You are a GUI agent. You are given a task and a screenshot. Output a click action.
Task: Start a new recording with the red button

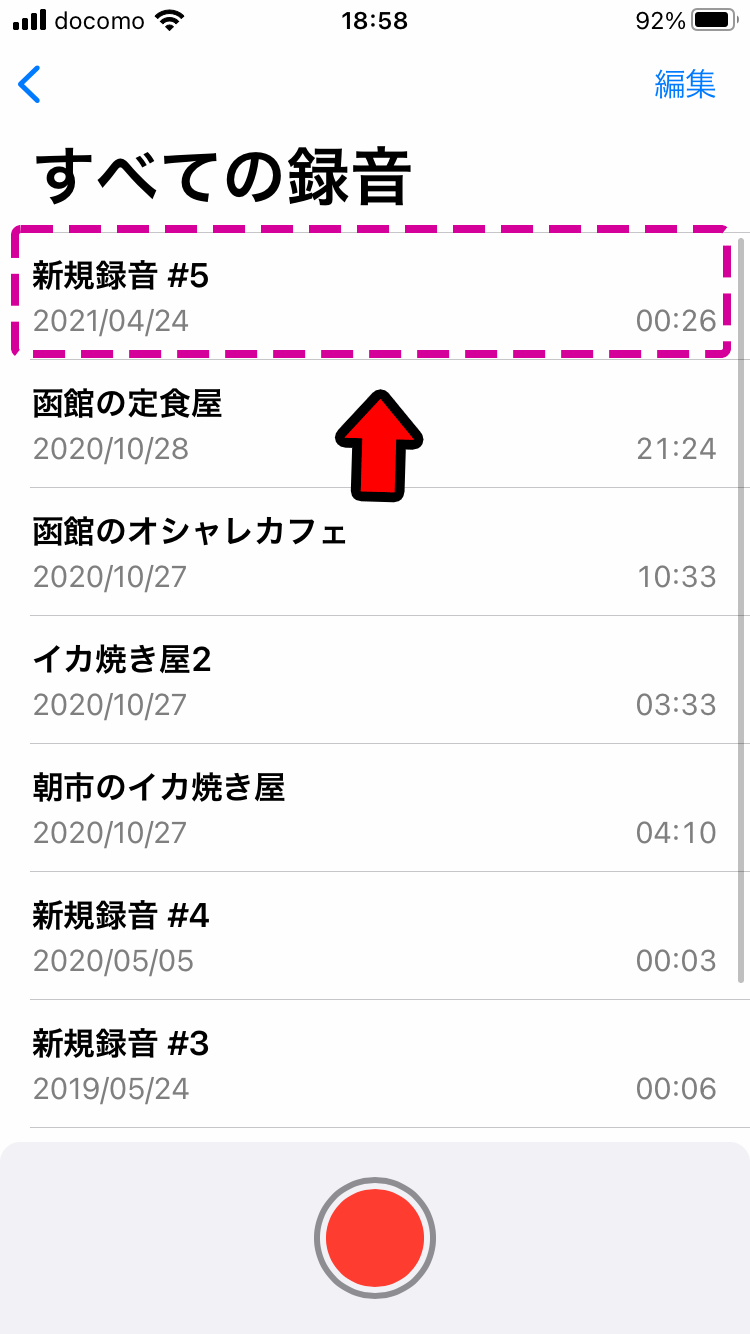375,1238
